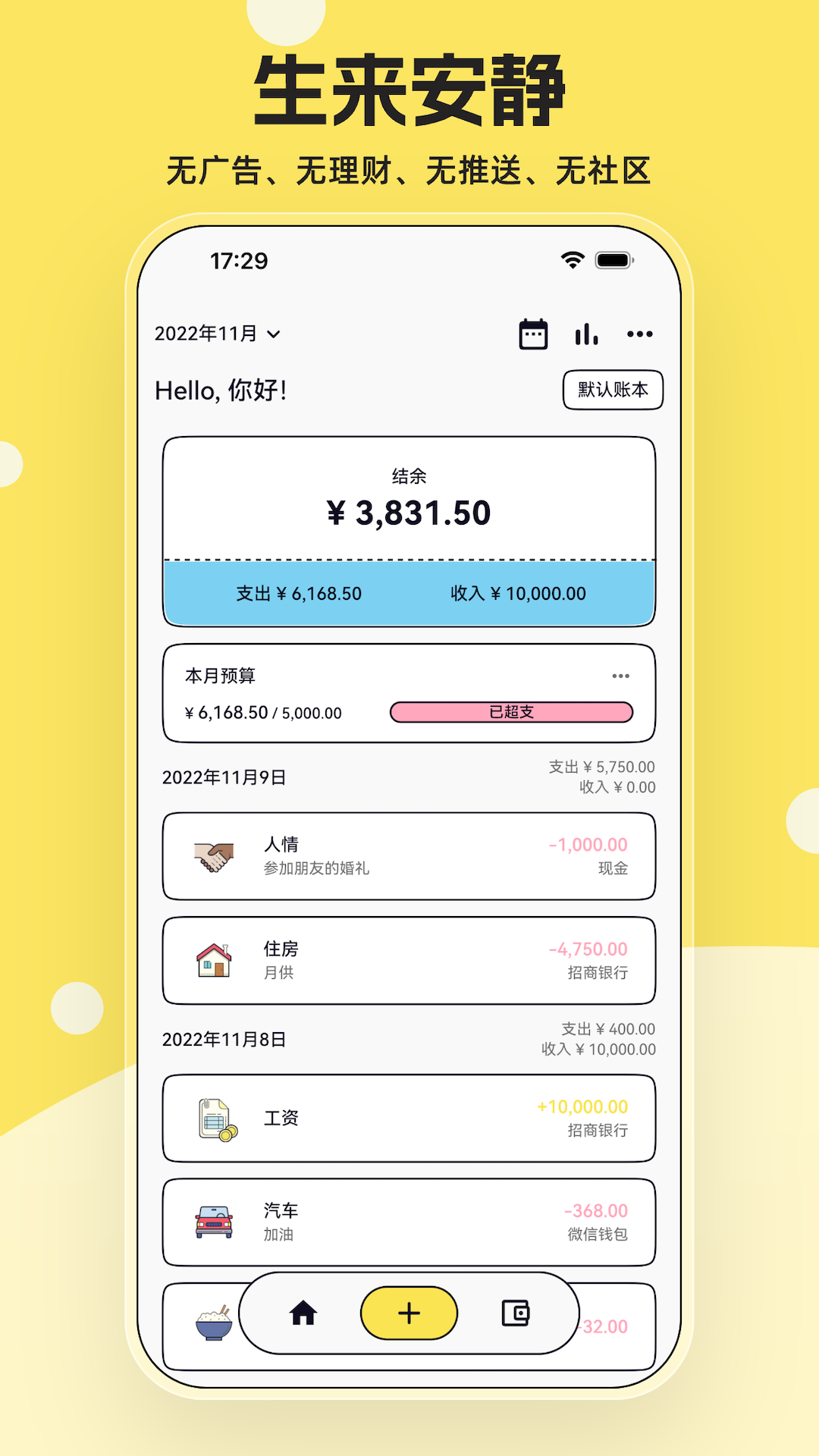Viewport: 819px width, 1456px height.
Task: Select the Home icon in bottom navigation
Action: pyautogui.click(x=303, y=1313)
